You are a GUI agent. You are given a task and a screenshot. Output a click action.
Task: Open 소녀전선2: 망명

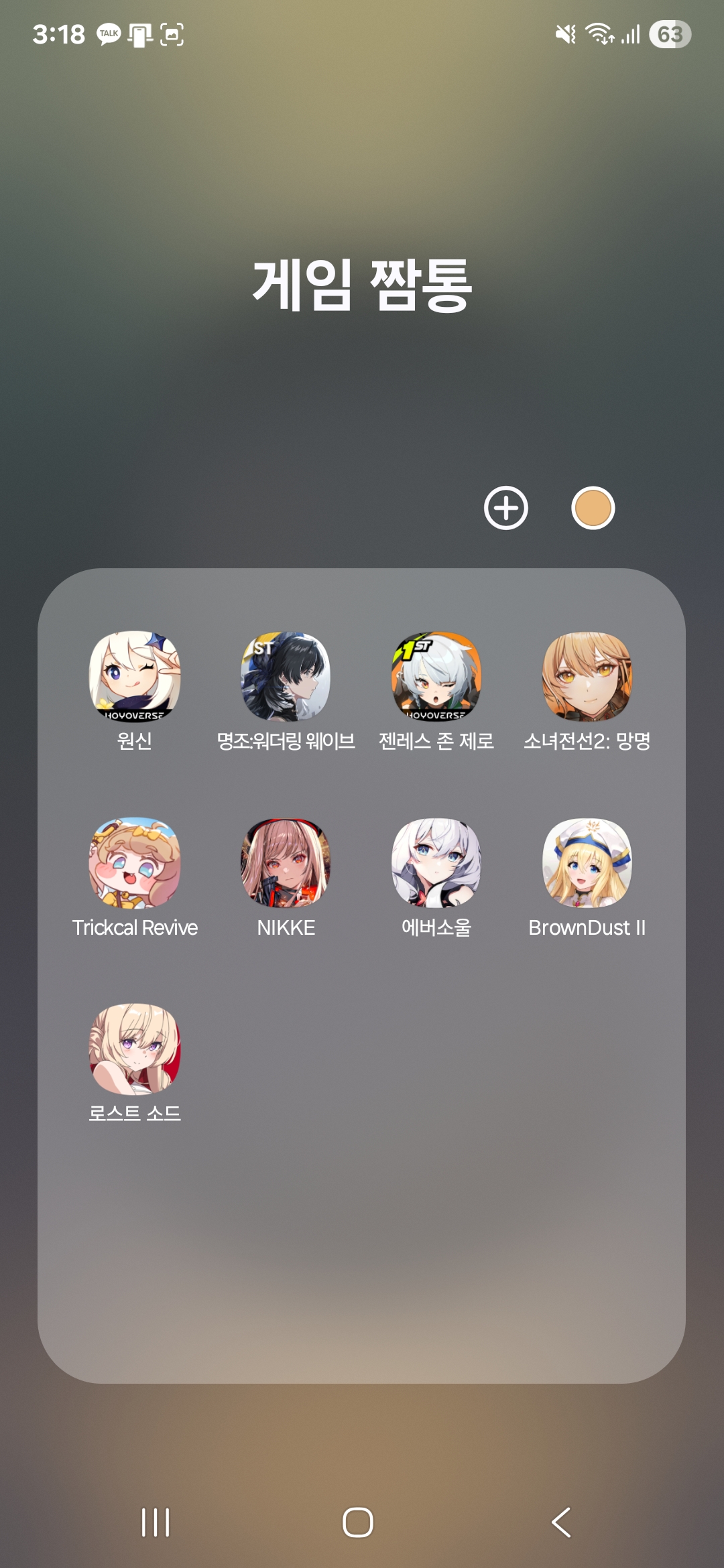pos(587,677)
